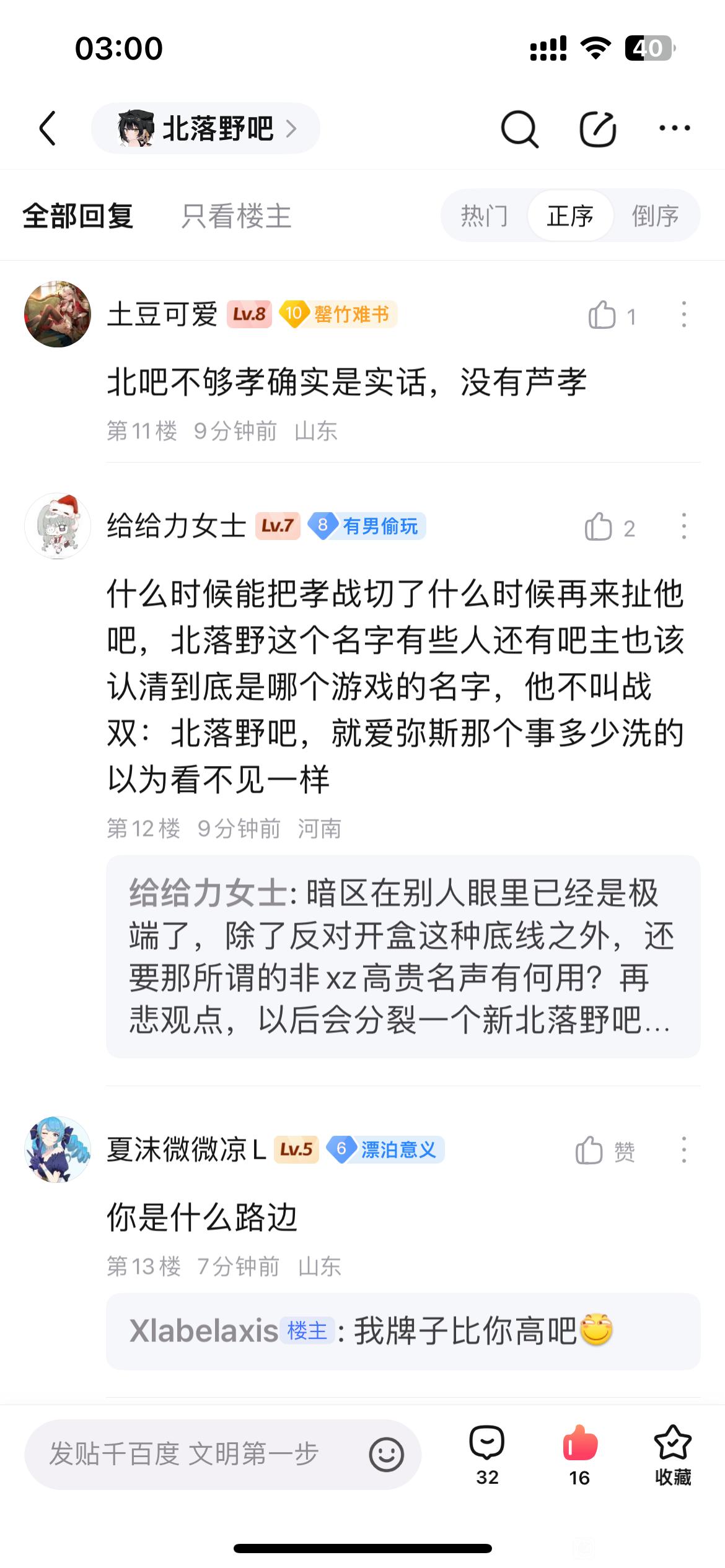Open more options on 土豆可爱's reply
This screenshot has height=1568, width=725.
click(683, 315)
